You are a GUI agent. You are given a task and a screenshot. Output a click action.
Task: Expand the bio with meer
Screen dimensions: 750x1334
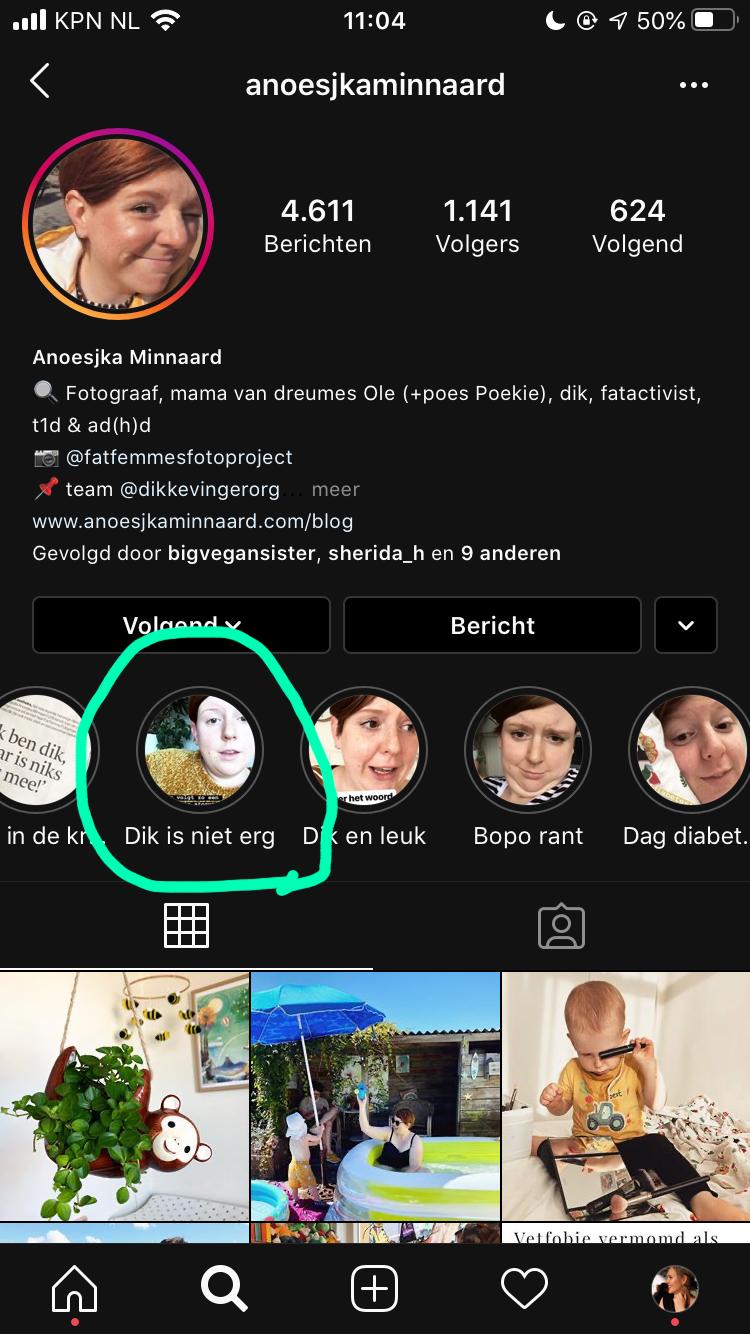click(x=335, y=489)
